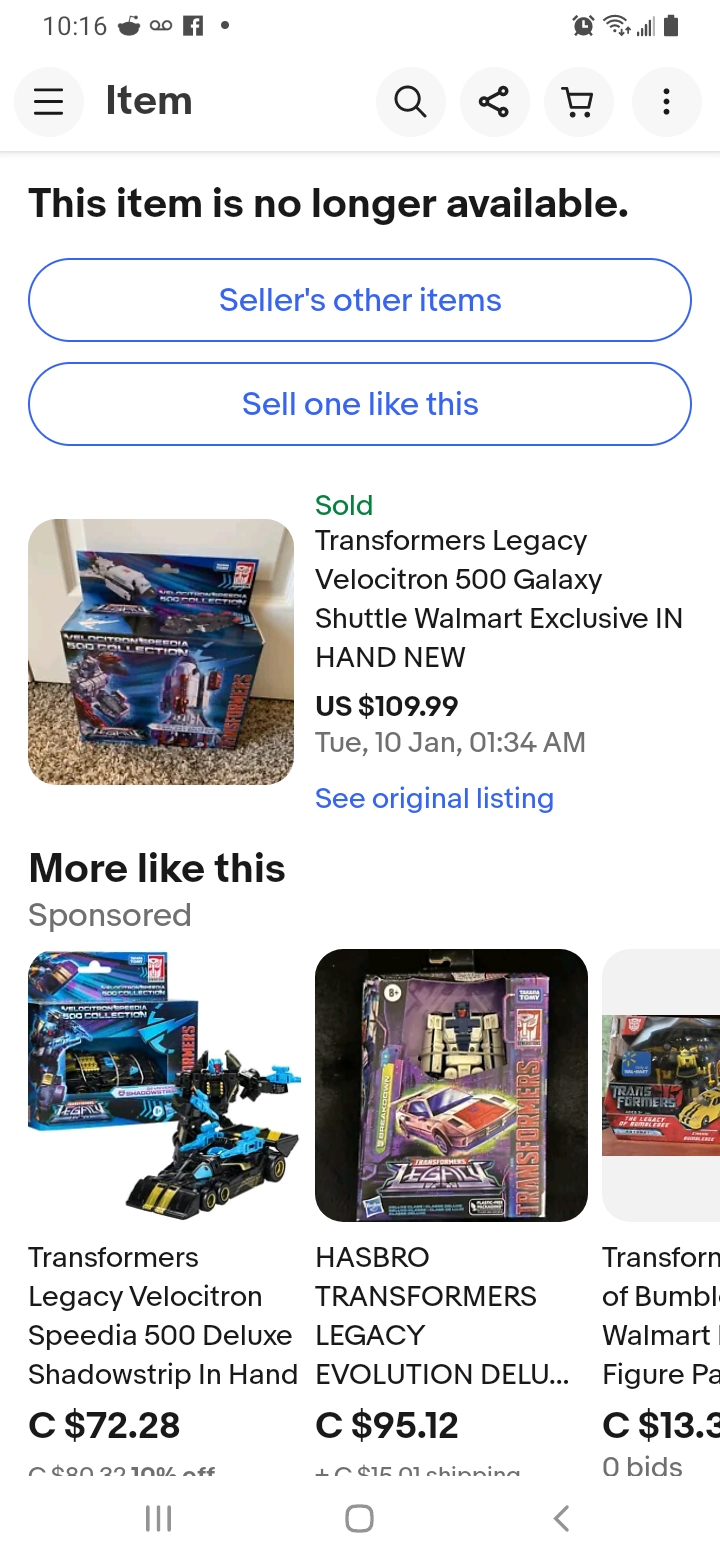Viewport: 720px width, 1560px height.
Task: Open the sold Galaxy Shuttle item photo
Action: pyautogui.click(x=161, y=651)
